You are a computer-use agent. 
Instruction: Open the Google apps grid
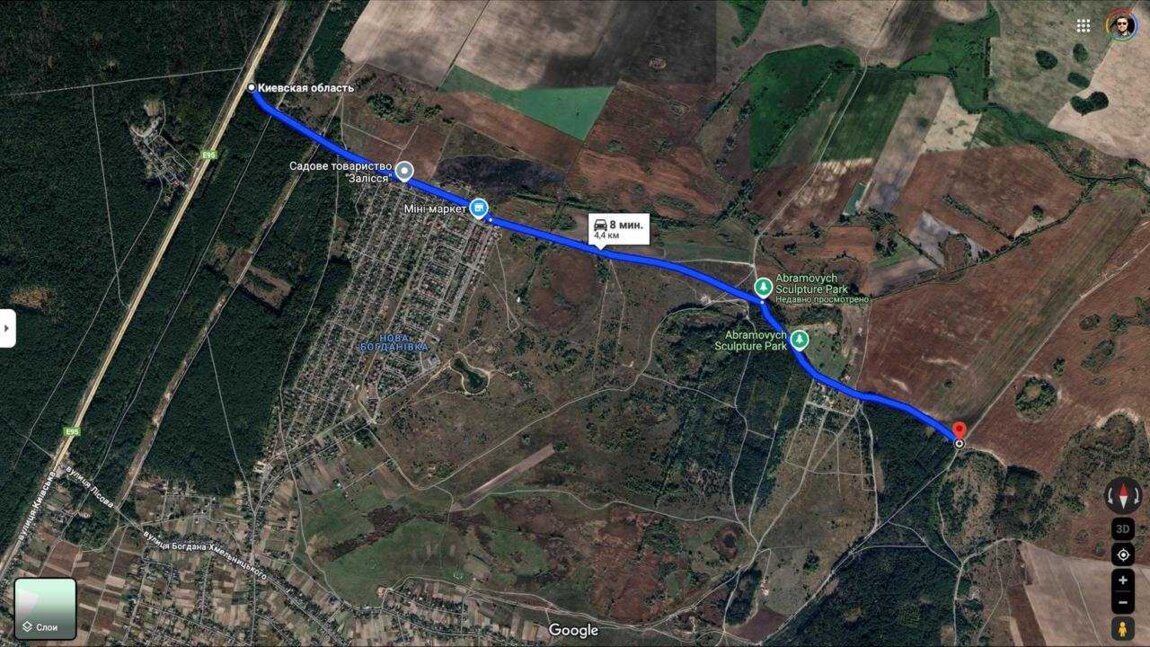[1083, 26]
